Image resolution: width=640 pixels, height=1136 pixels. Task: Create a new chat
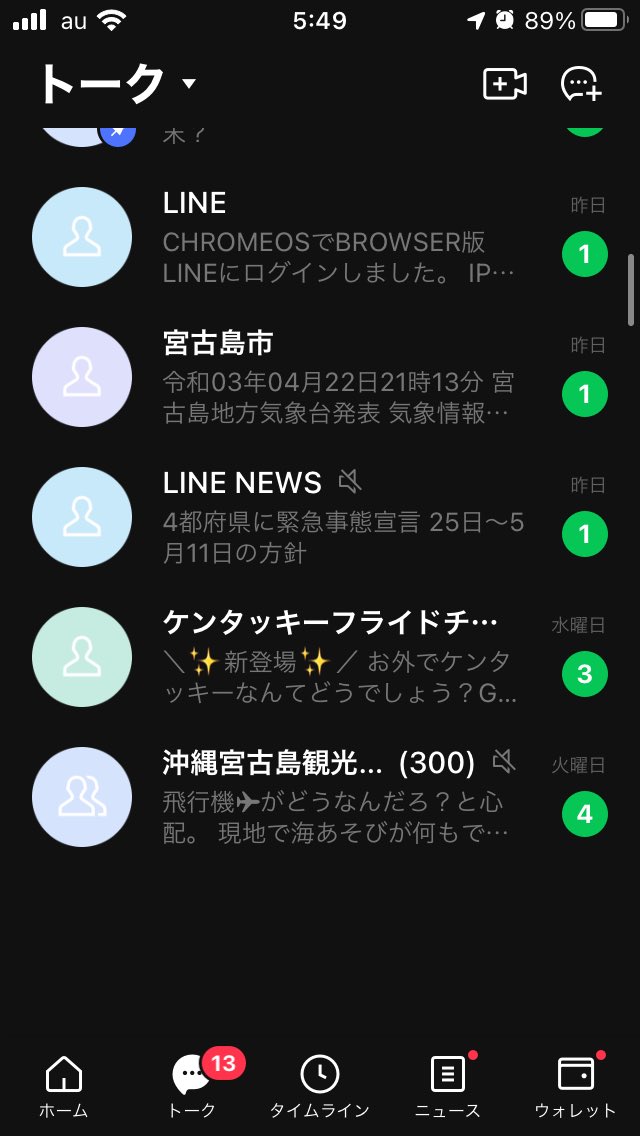tap(582, 84)
